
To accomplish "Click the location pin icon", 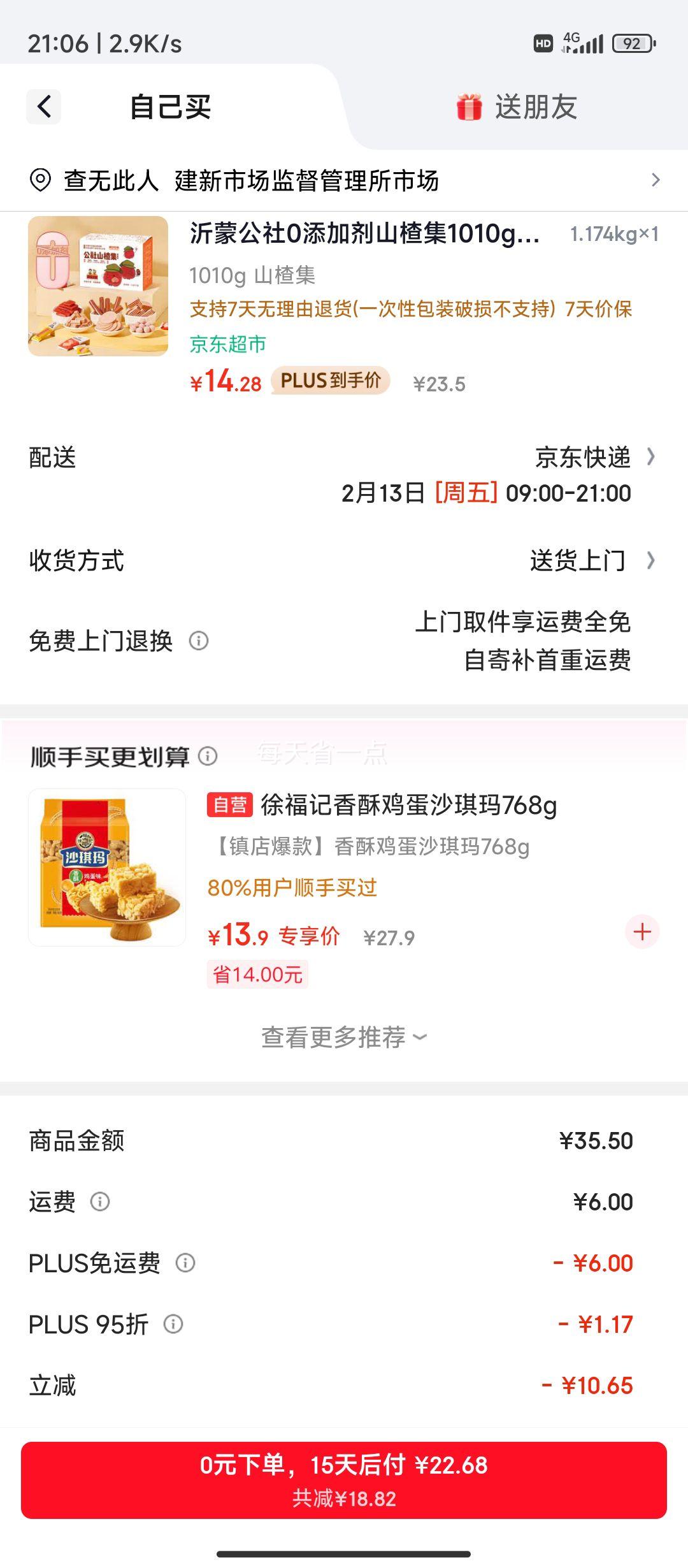I will coord(40,182).
